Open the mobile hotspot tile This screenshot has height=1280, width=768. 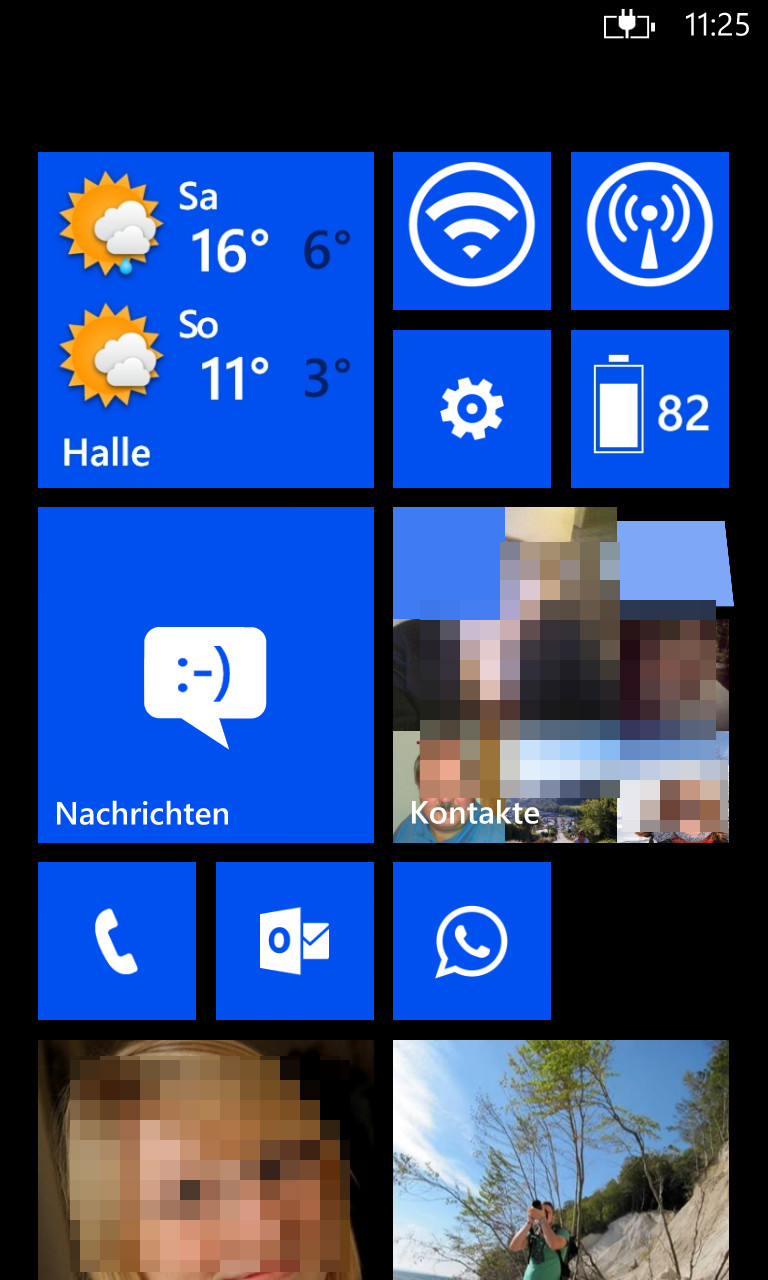[x=650, y=231]
